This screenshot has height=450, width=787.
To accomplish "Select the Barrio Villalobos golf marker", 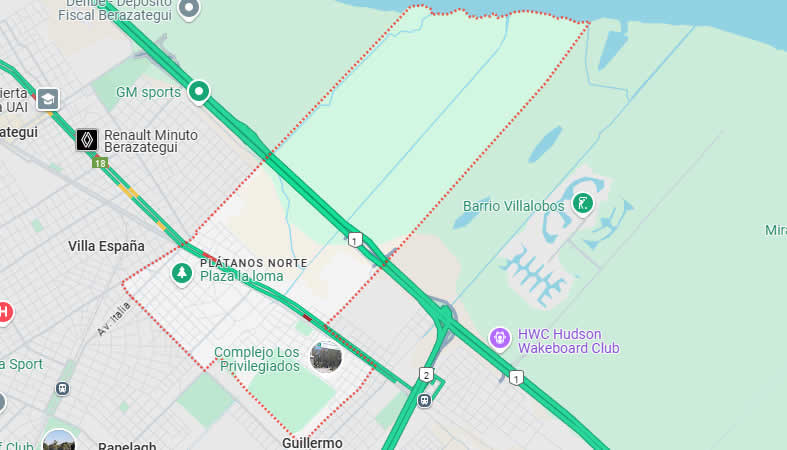I will tap(583, 205).
